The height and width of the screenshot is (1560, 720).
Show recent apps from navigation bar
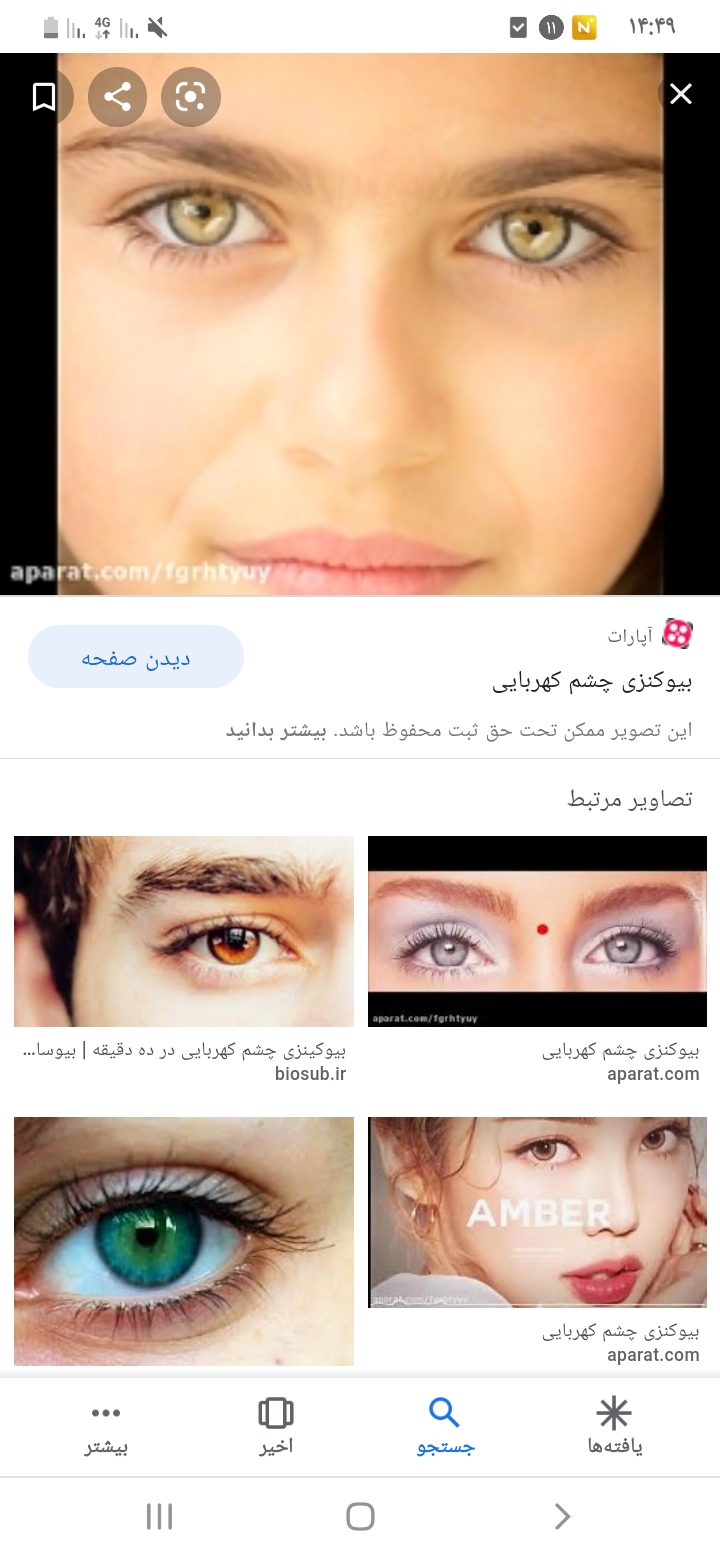click(159, 1516)
